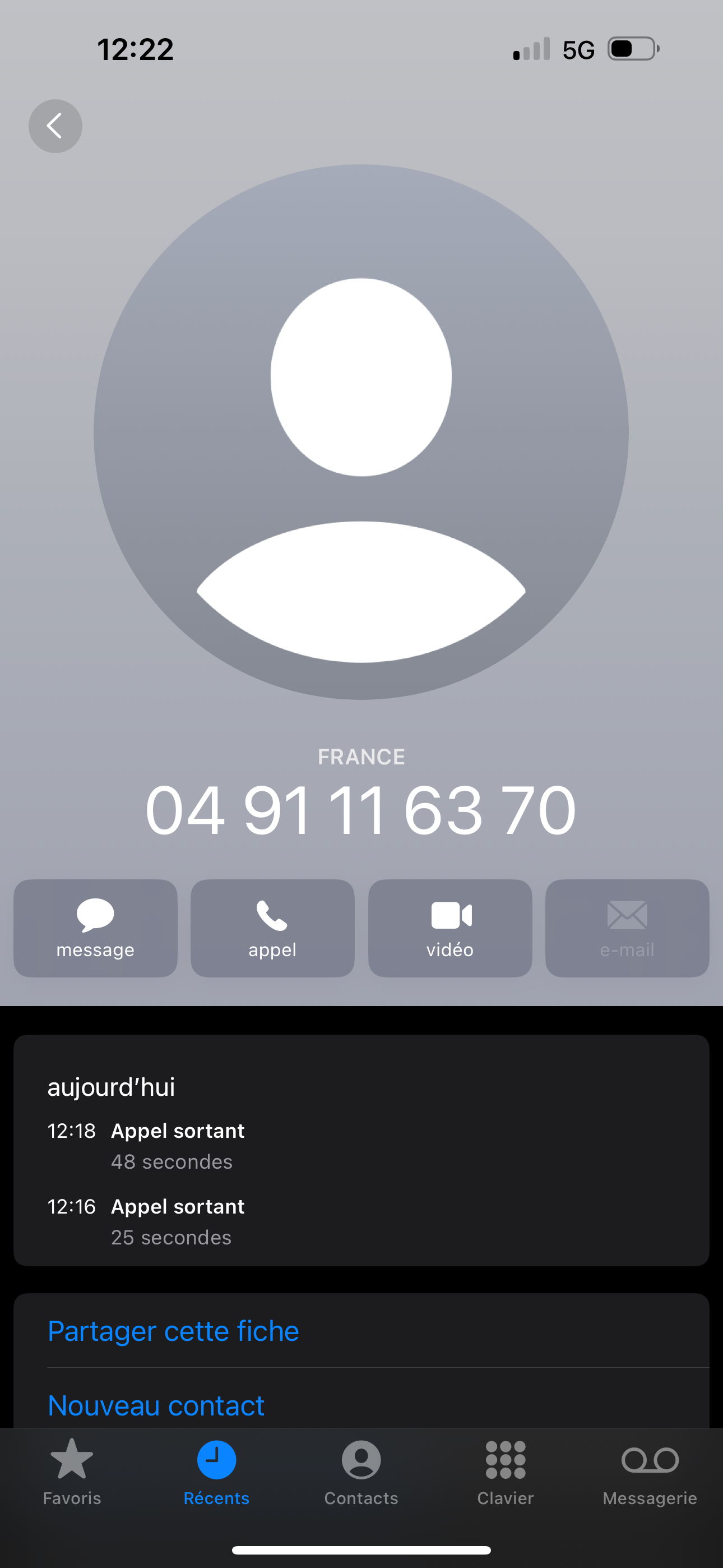Image resolution: width=723 pixels, height=1568 pixels.
Task: Choose Nouveau contact
Action: [156, 1405]
